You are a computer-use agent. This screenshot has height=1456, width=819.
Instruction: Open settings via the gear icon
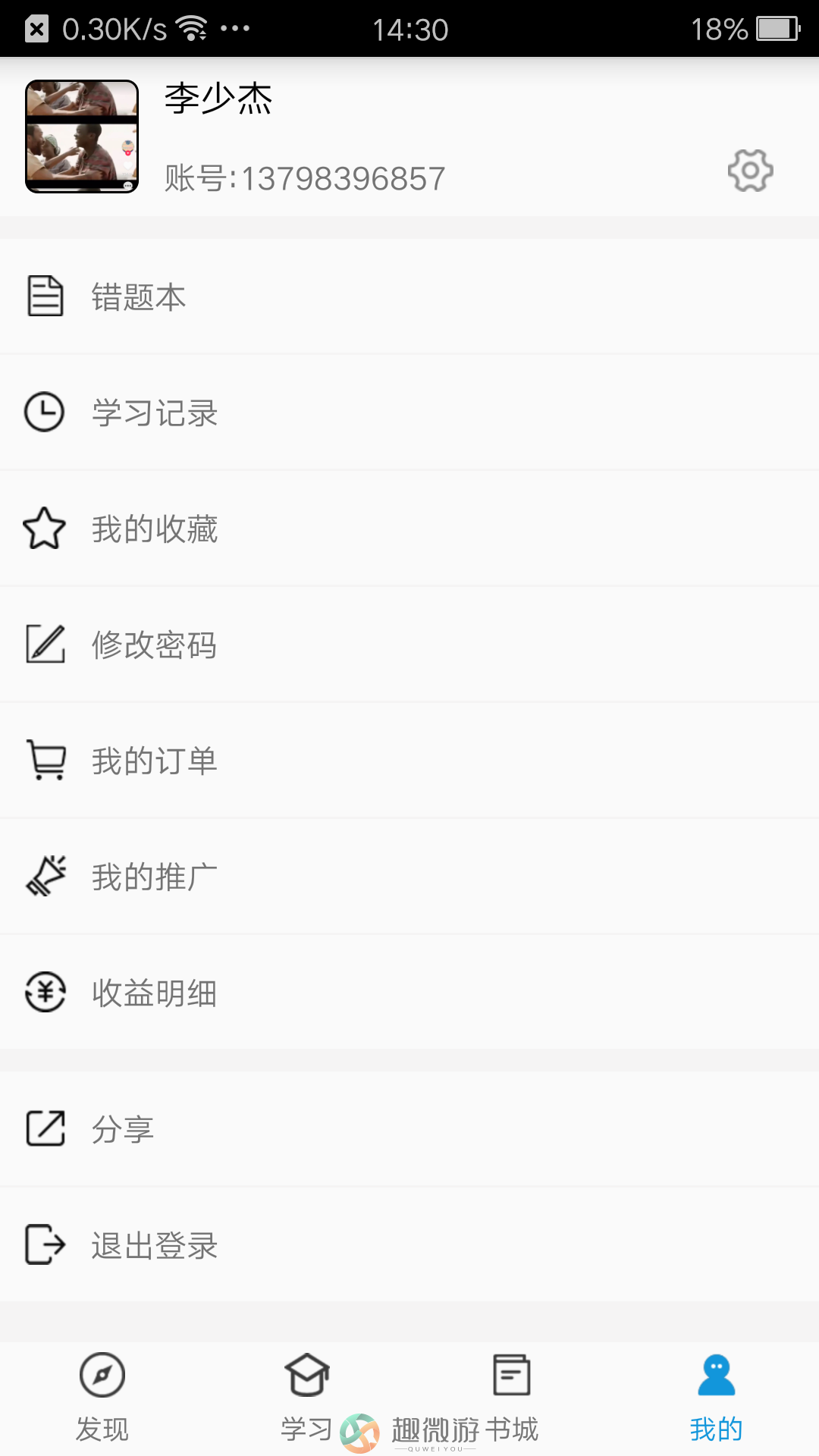pyautogui.click(x=750, y=171)
